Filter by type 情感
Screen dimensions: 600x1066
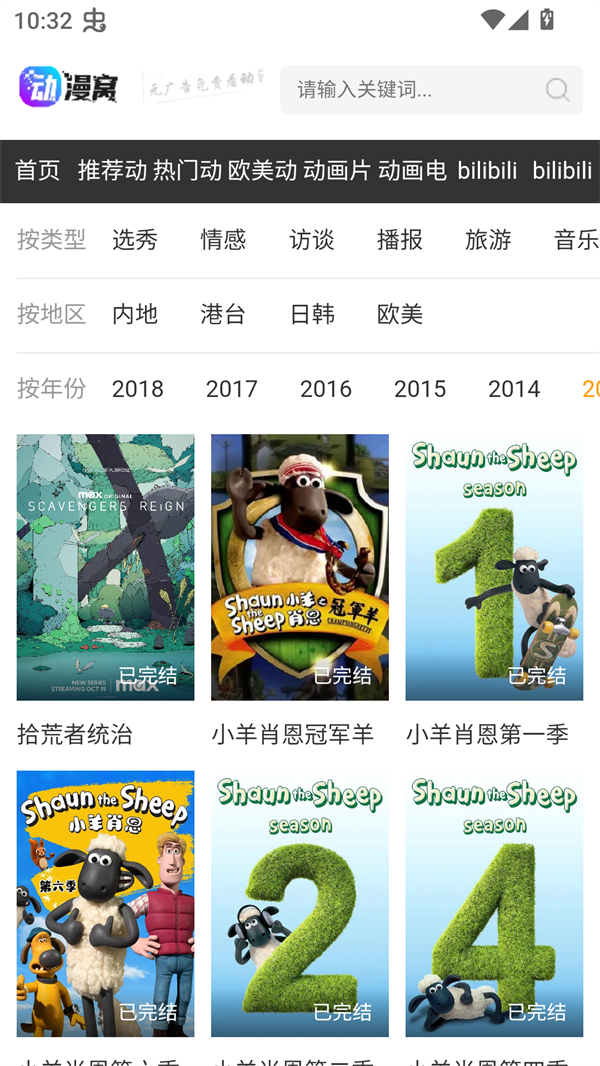pyautogui.click(x=223, y=240)
